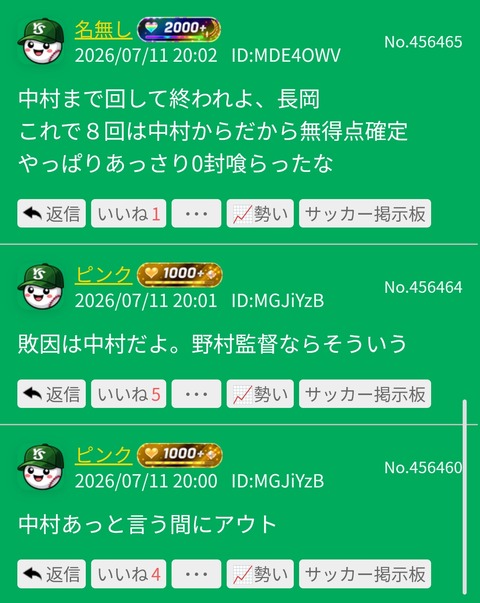Open サッカー掲示板 under post No.456464
This screenshot has width=480, height=603.
pyautogui.click(x=365, y=394)
